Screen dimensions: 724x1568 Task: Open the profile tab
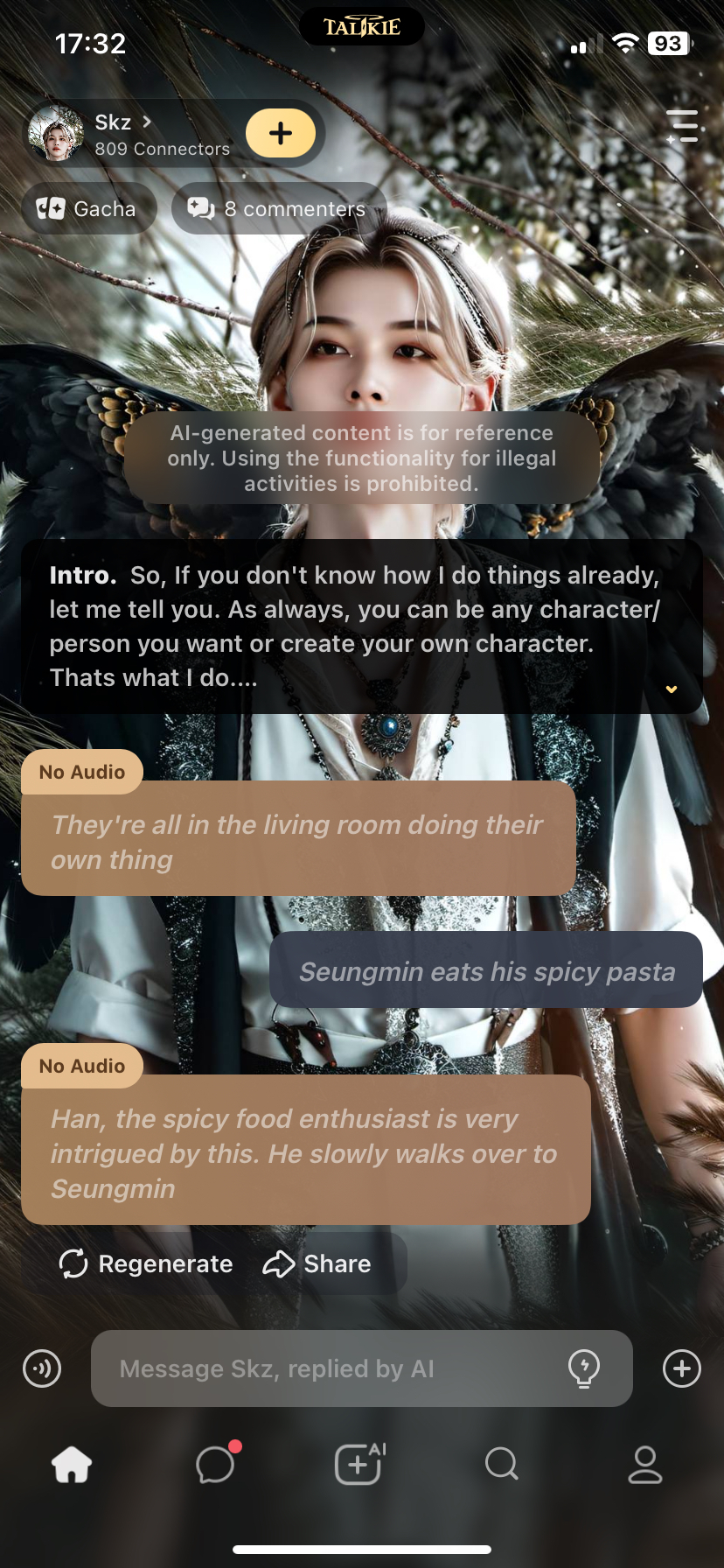[645, 1464]
